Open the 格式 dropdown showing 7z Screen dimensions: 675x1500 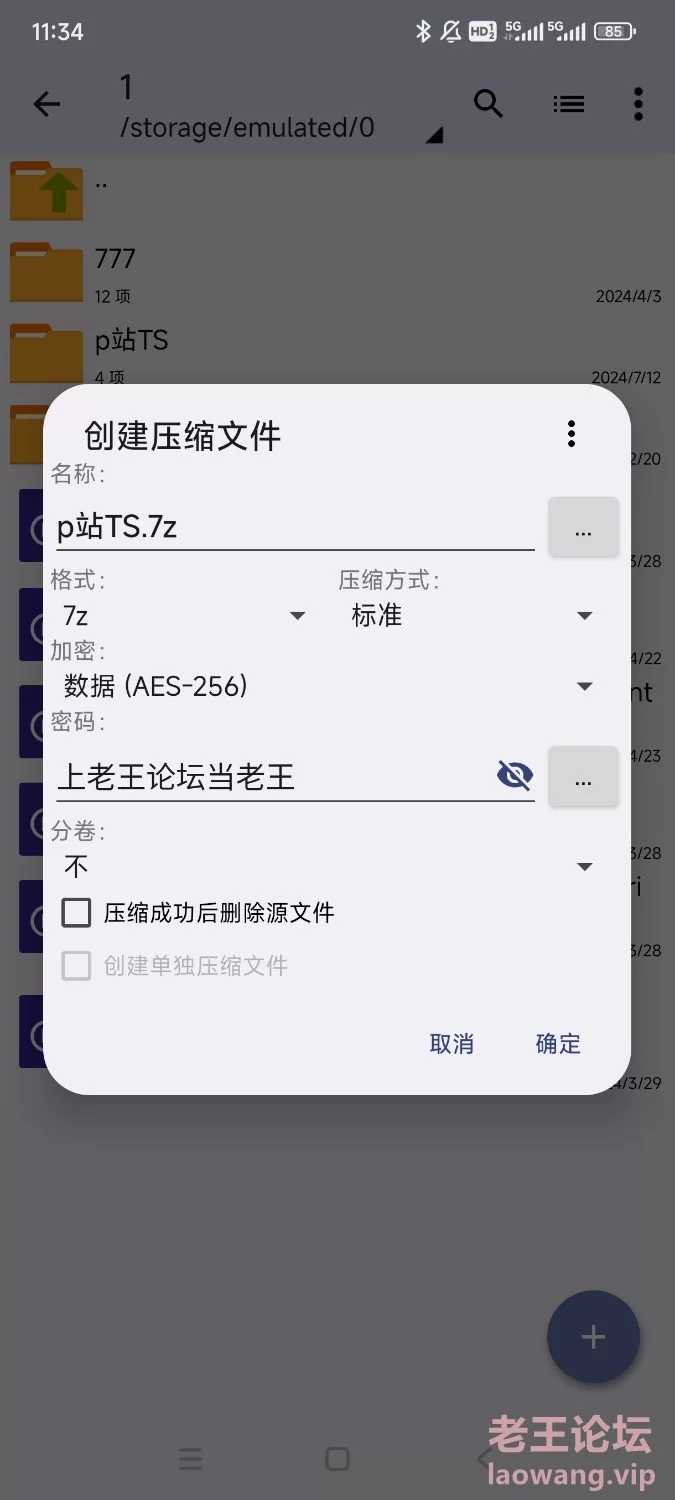pos(183,616)
